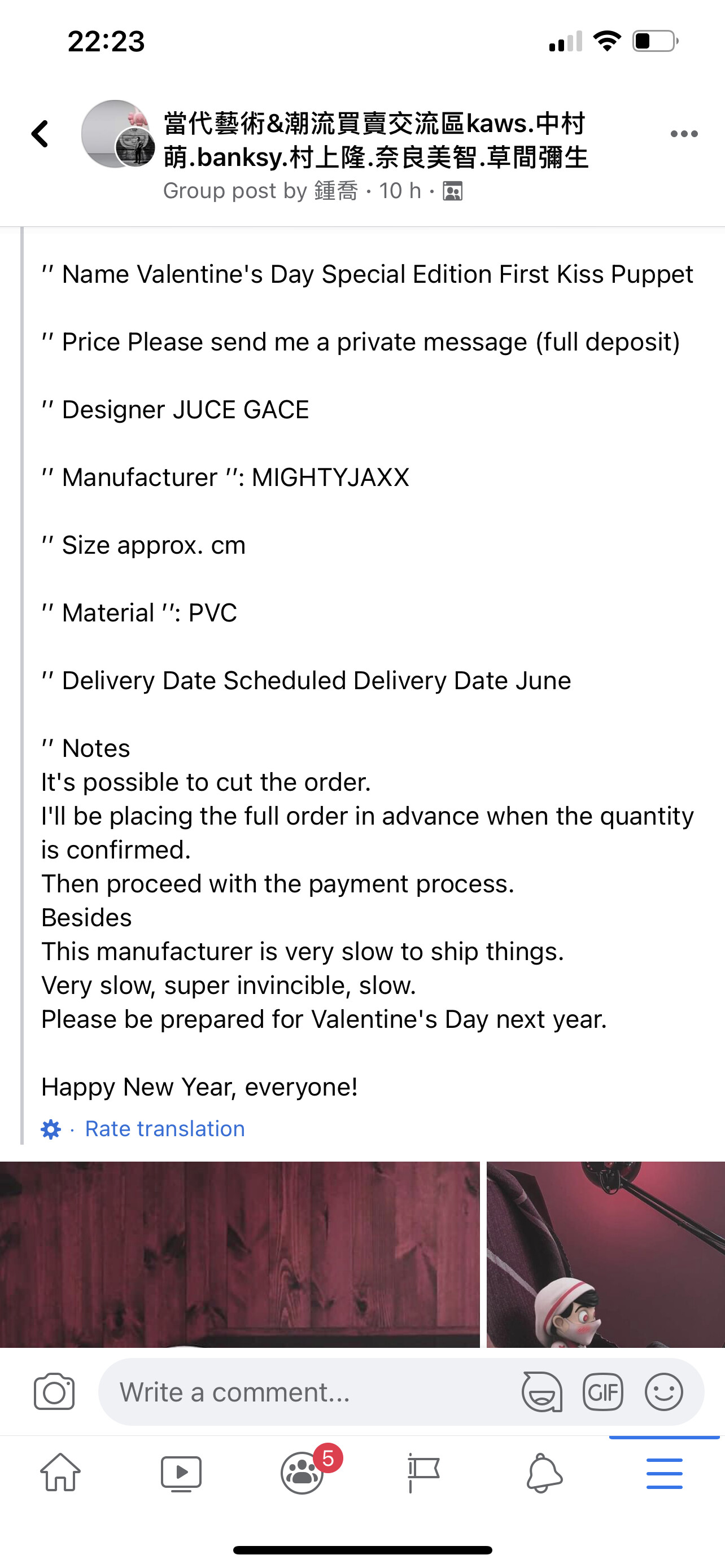Screen dimensions: 725x1568
Task: Focus the Write a comment field
Action: pos(304,1392)
